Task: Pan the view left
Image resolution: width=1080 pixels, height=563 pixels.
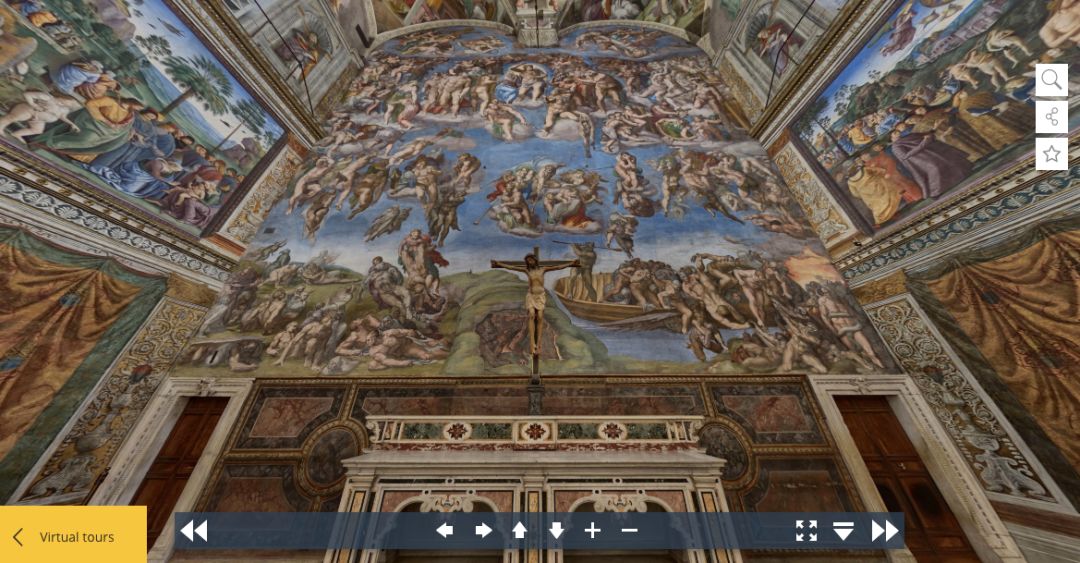Action: 445,531
